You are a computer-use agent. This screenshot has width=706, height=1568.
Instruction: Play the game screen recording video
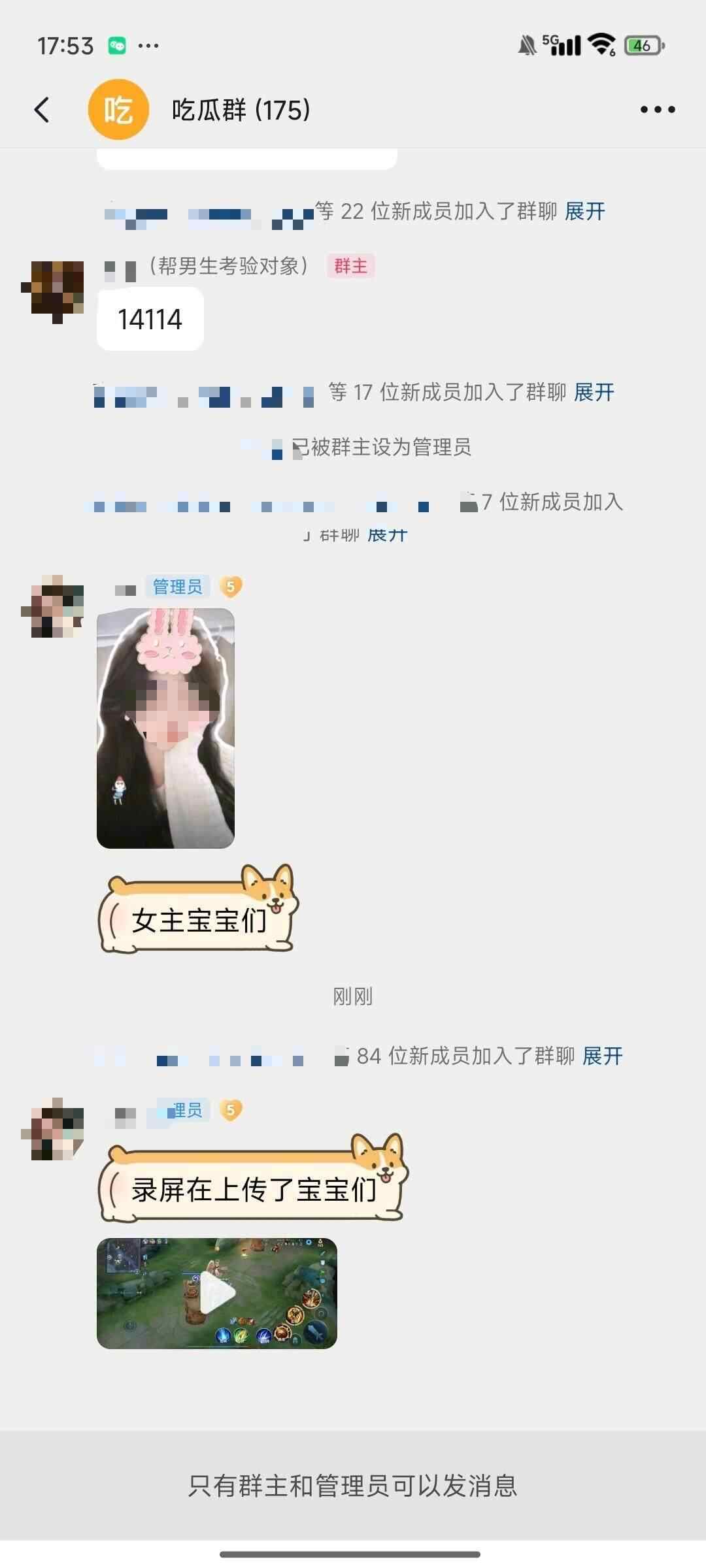[x=216, y=1293]
